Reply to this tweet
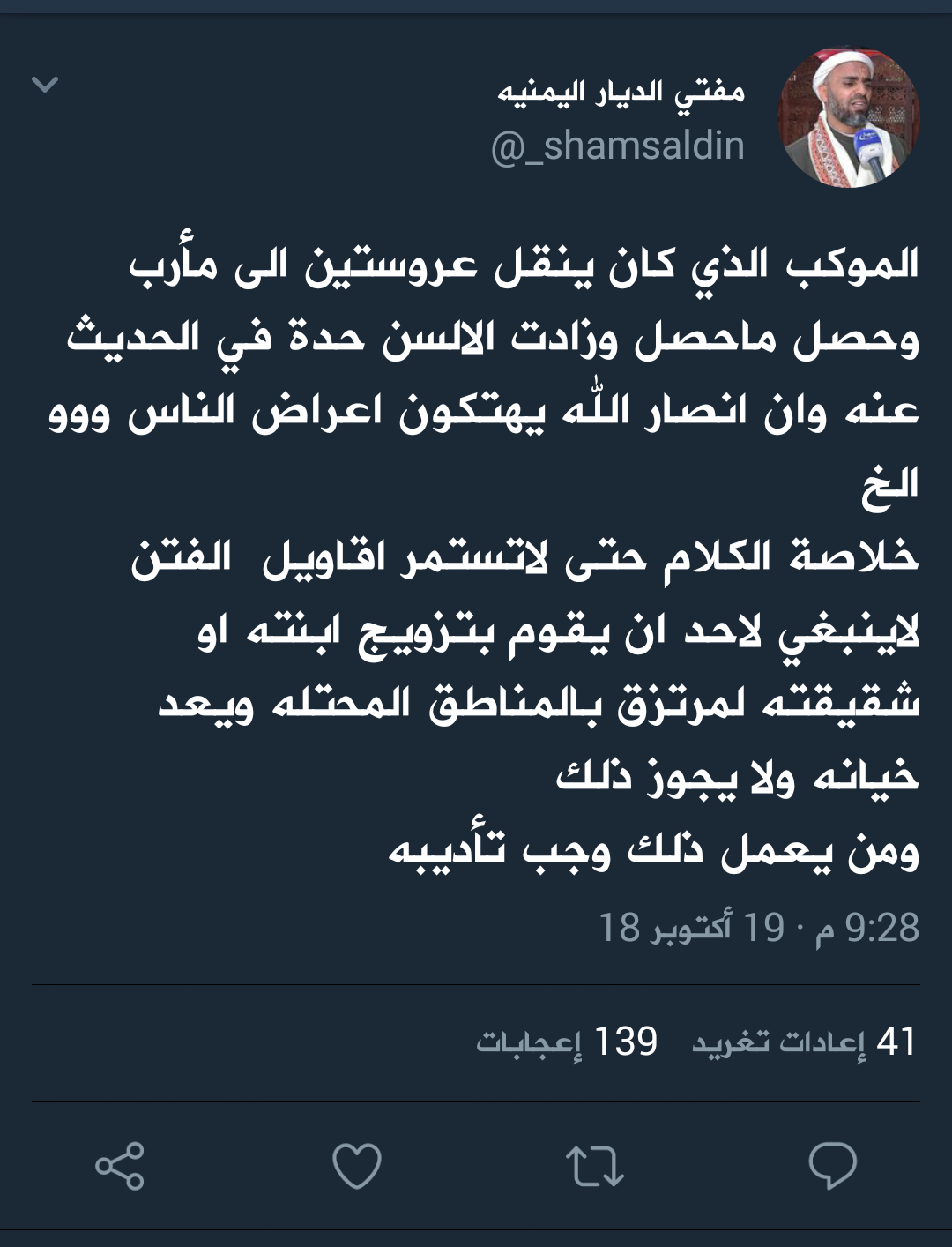The width and height of the screenshot is (952, 1247). pyautogui.click(x=832, y=1165)
